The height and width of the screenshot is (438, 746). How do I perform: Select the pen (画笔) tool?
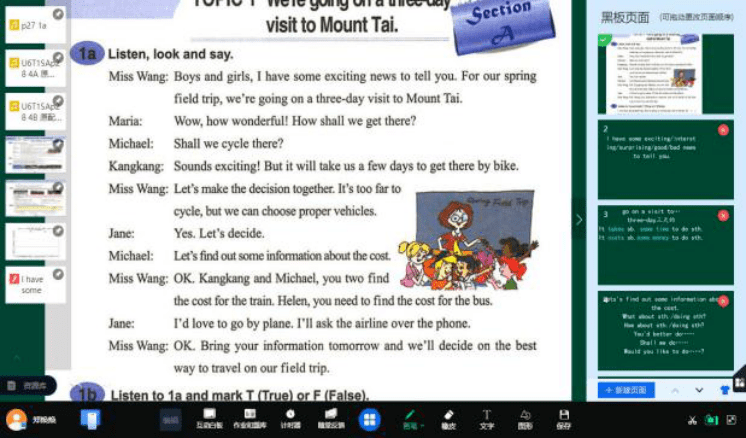click(x=408, y=418)
